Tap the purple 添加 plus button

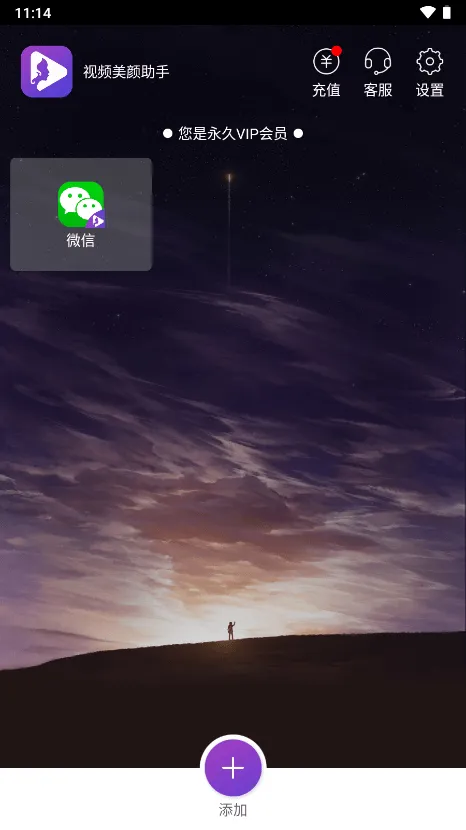pos(233,768)
